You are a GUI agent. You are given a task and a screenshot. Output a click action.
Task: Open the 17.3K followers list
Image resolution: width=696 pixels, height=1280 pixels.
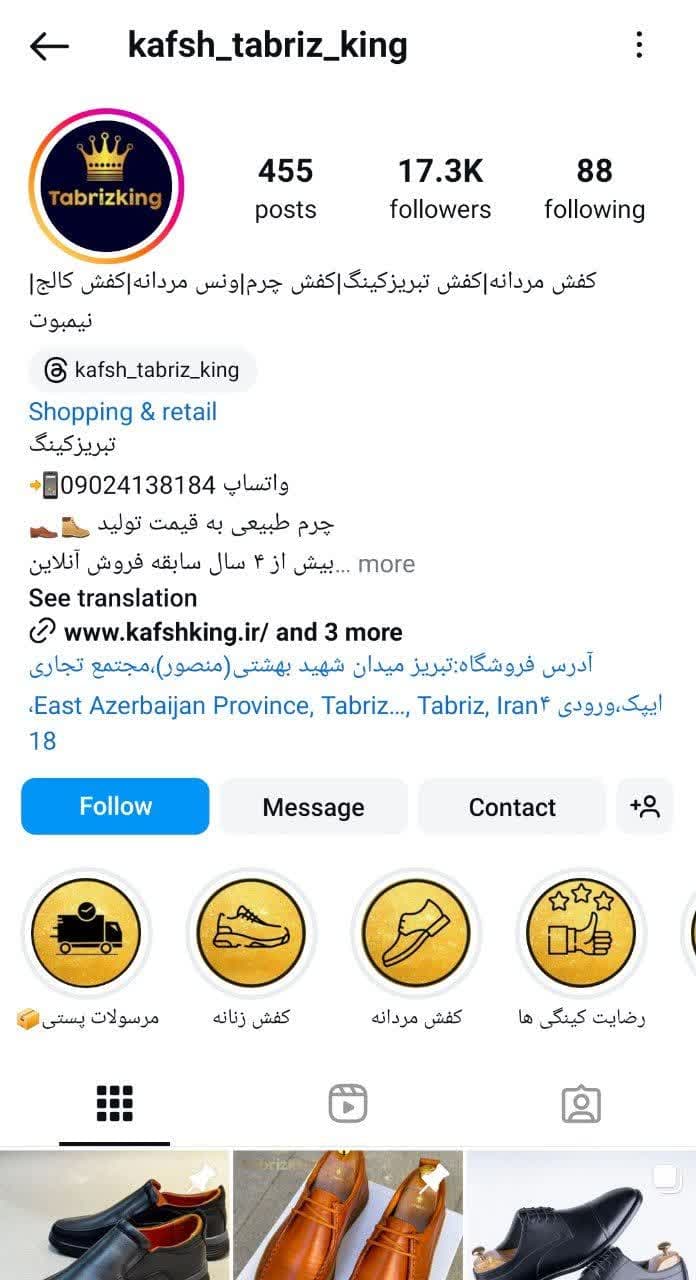[x=440, y=188]
